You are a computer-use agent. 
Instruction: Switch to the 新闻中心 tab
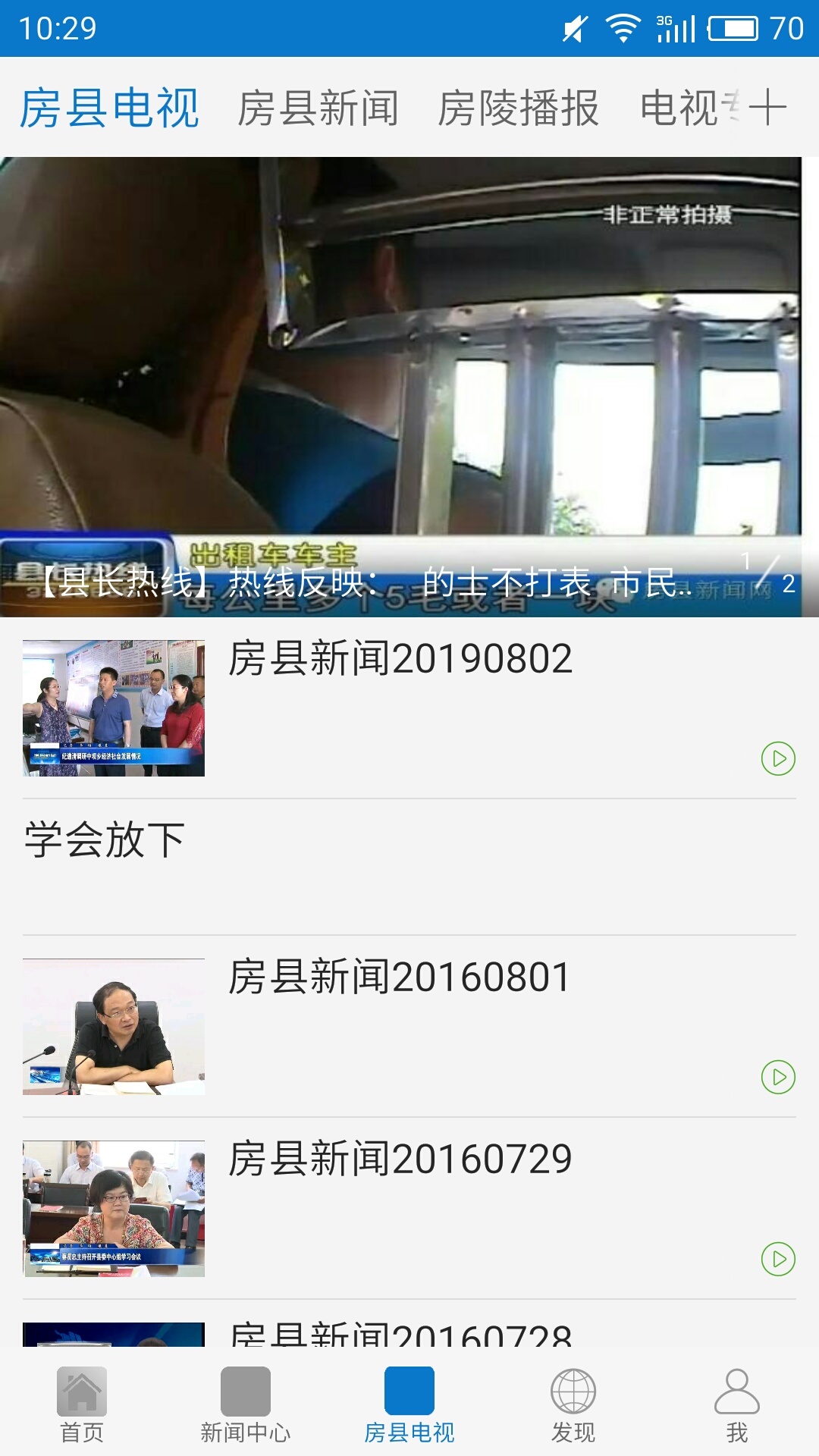(246, 1404)
